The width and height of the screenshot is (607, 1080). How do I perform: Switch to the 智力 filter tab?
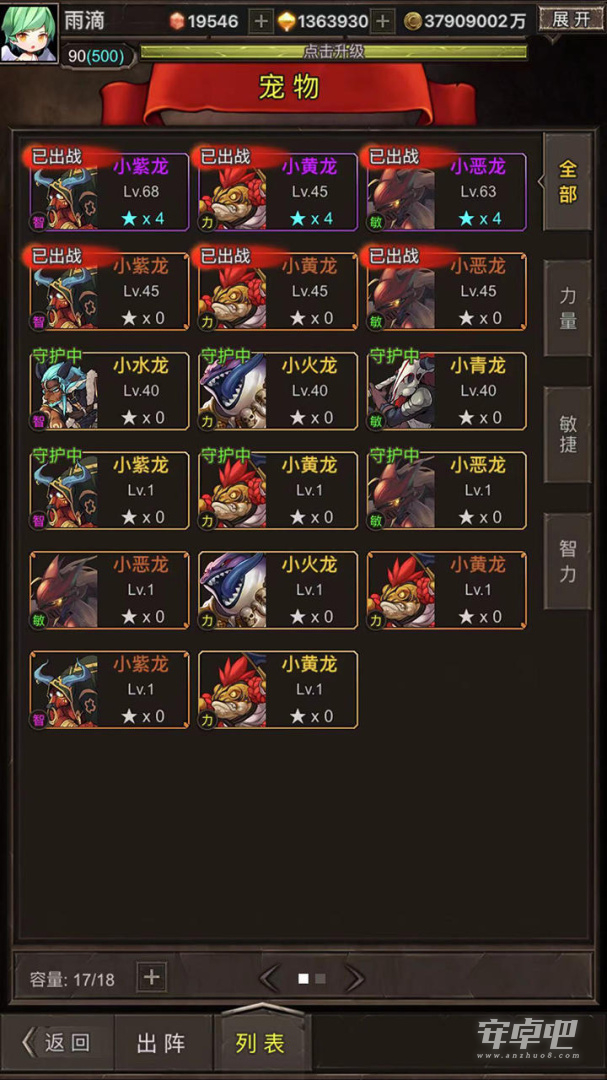568,561
